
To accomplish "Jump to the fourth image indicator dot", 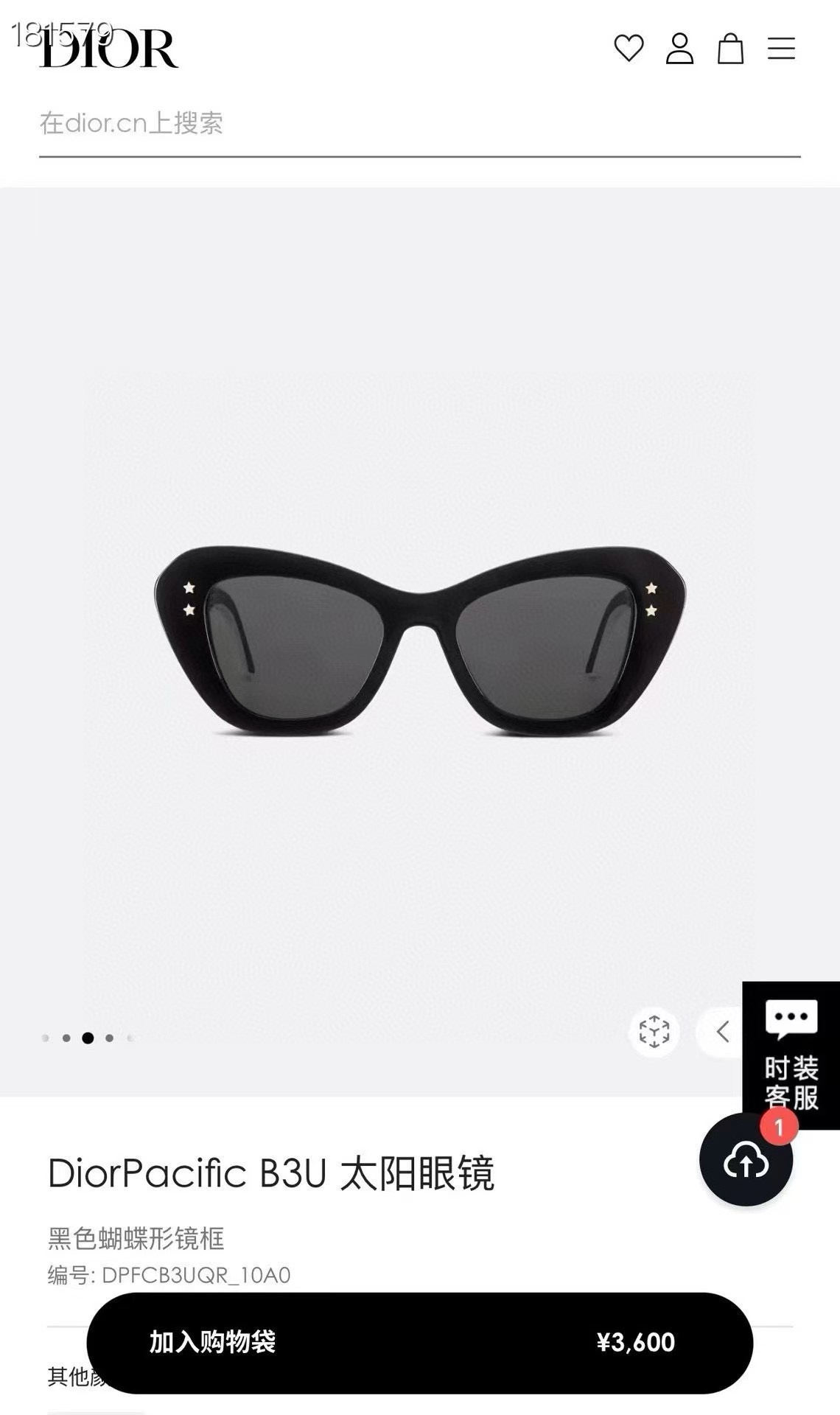I will click(109, 1038).
